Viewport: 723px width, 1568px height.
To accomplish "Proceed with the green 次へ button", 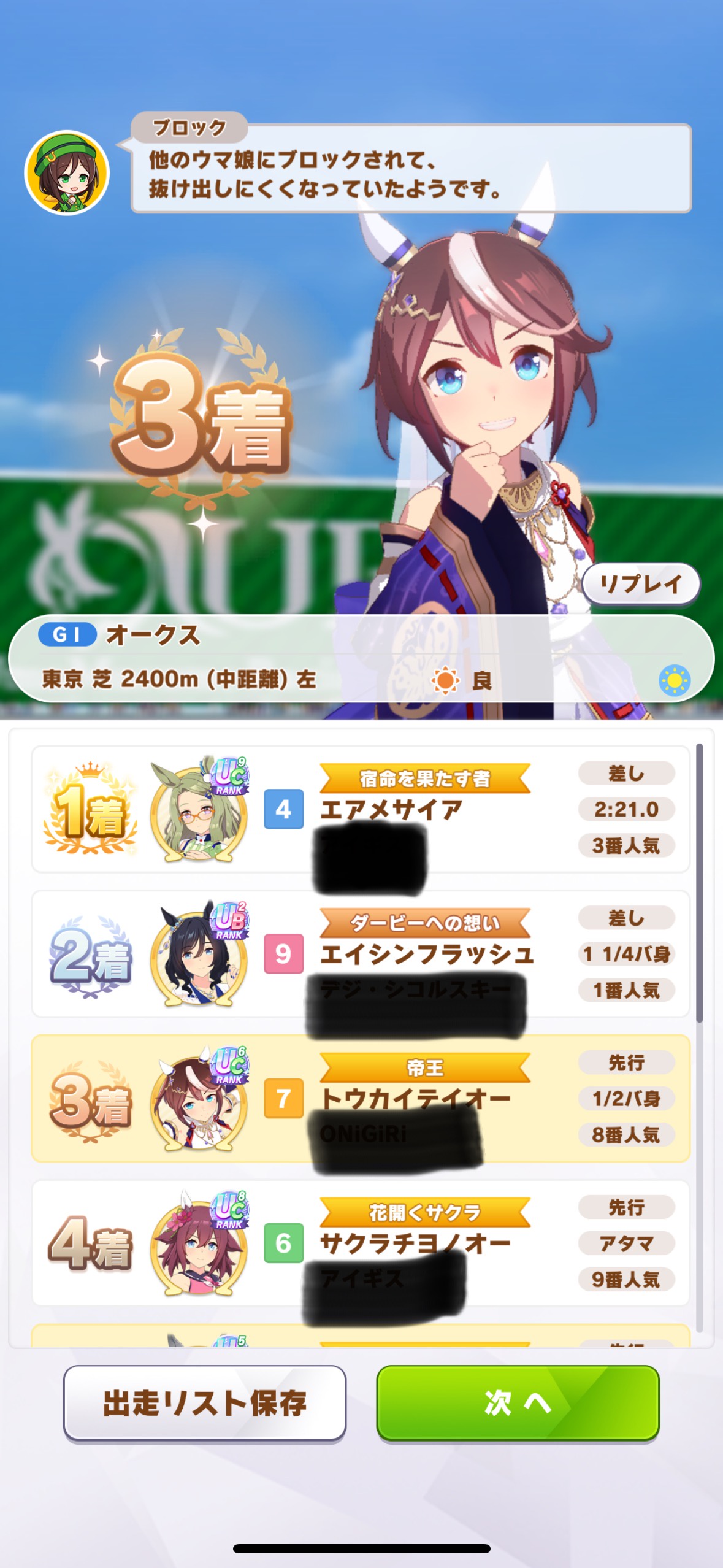I will click(518, 1402).
